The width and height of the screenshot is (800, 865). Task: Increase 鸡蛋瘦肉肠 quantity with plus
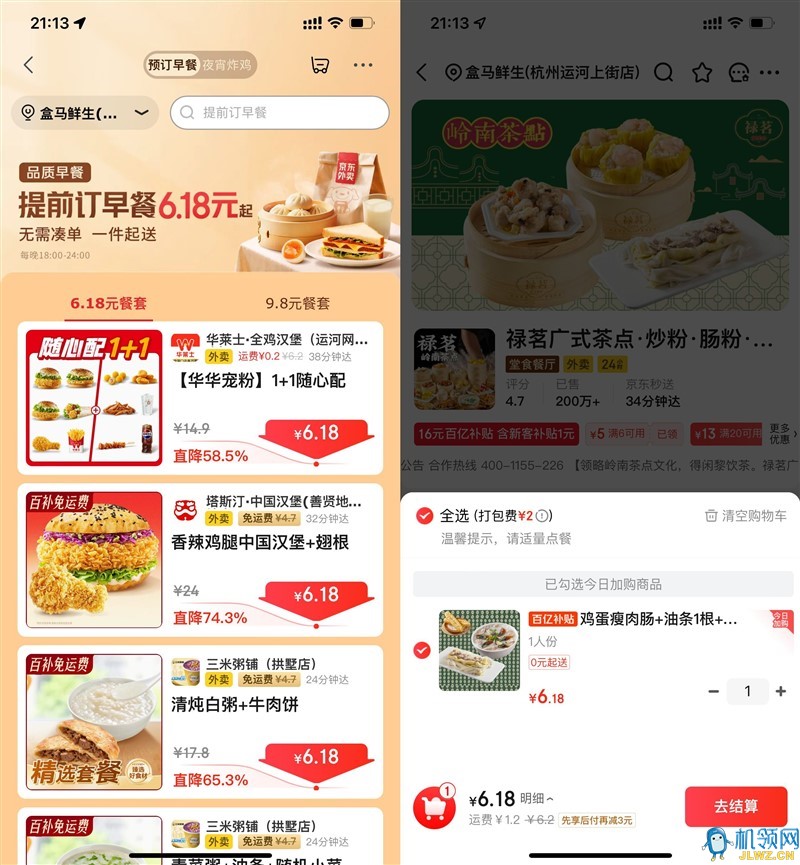(x=780, y=691)
